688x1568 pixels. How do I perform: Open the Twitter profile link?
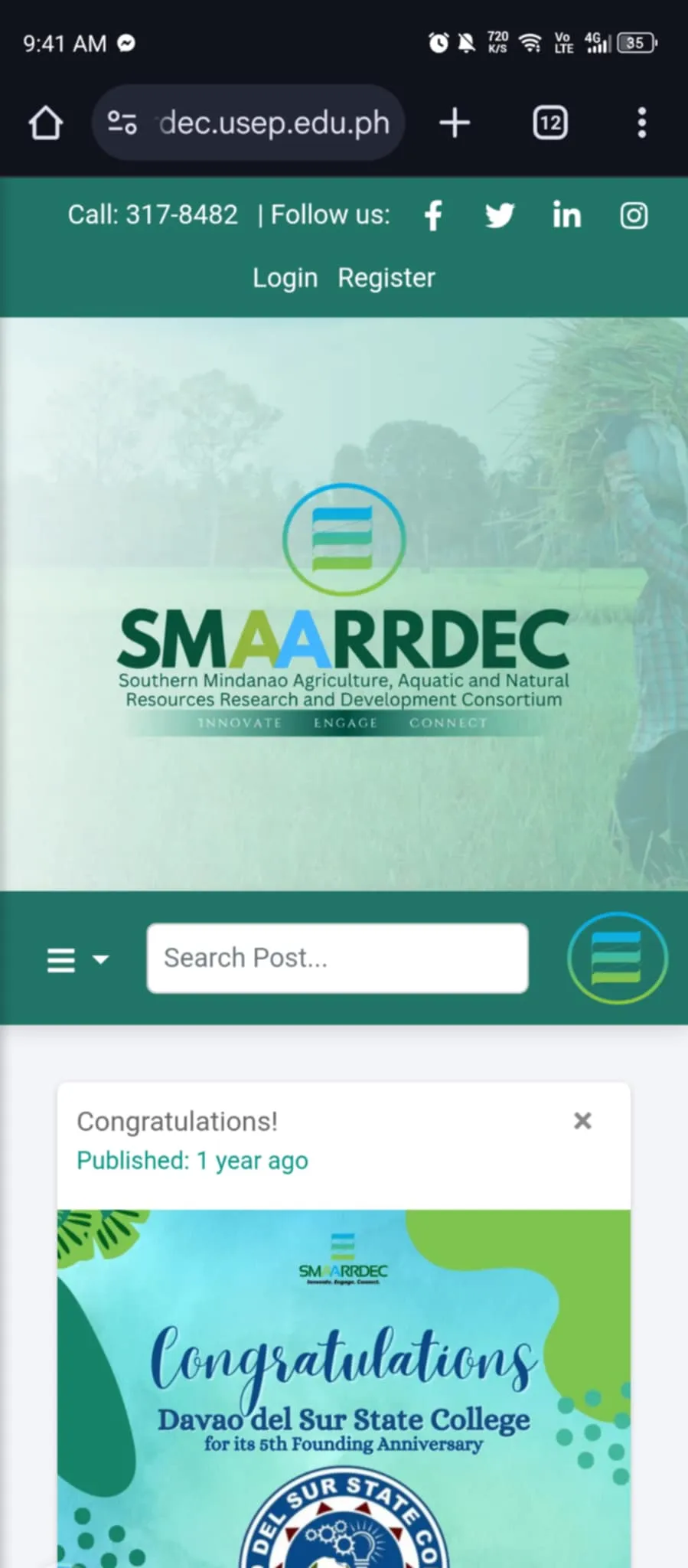[x=499, y=215]
